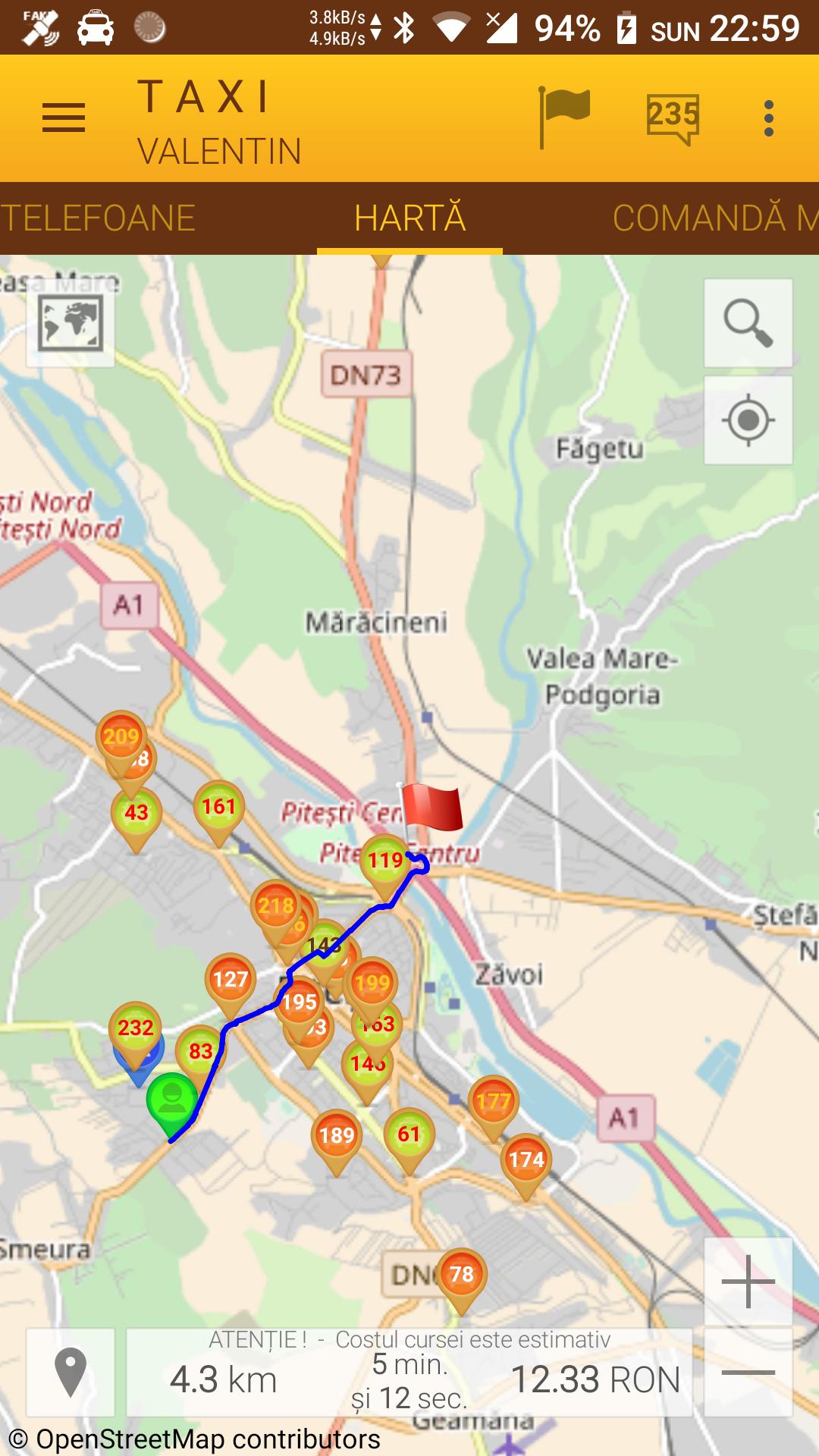This screenshot has height=1456, width=819.
Task: Open the map search magnifier
Action: coord(748,323)
